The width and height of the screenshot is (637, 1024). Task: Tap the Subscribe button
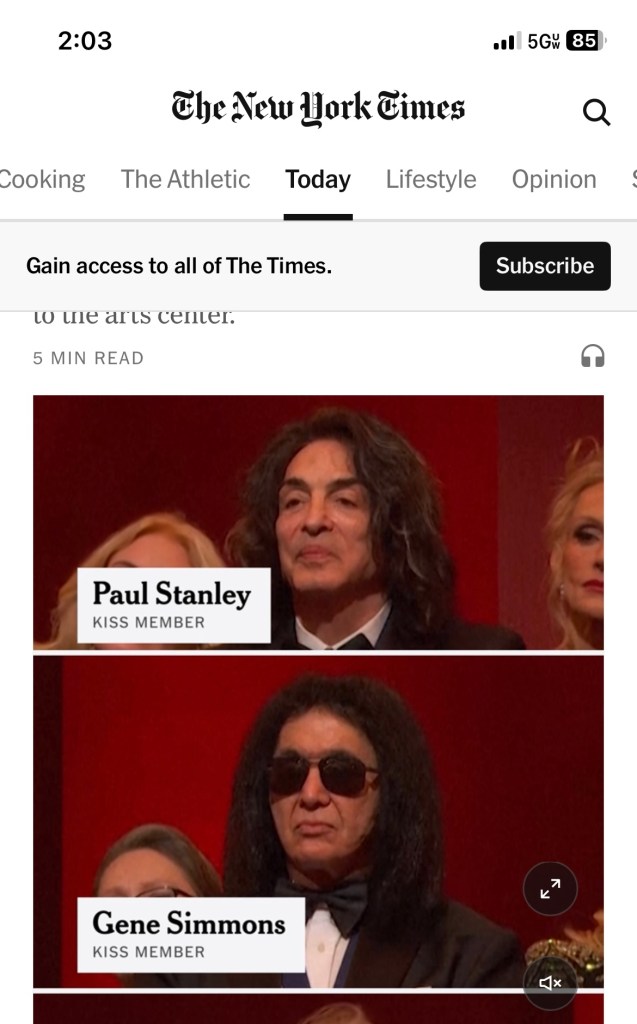pos(545,266)
